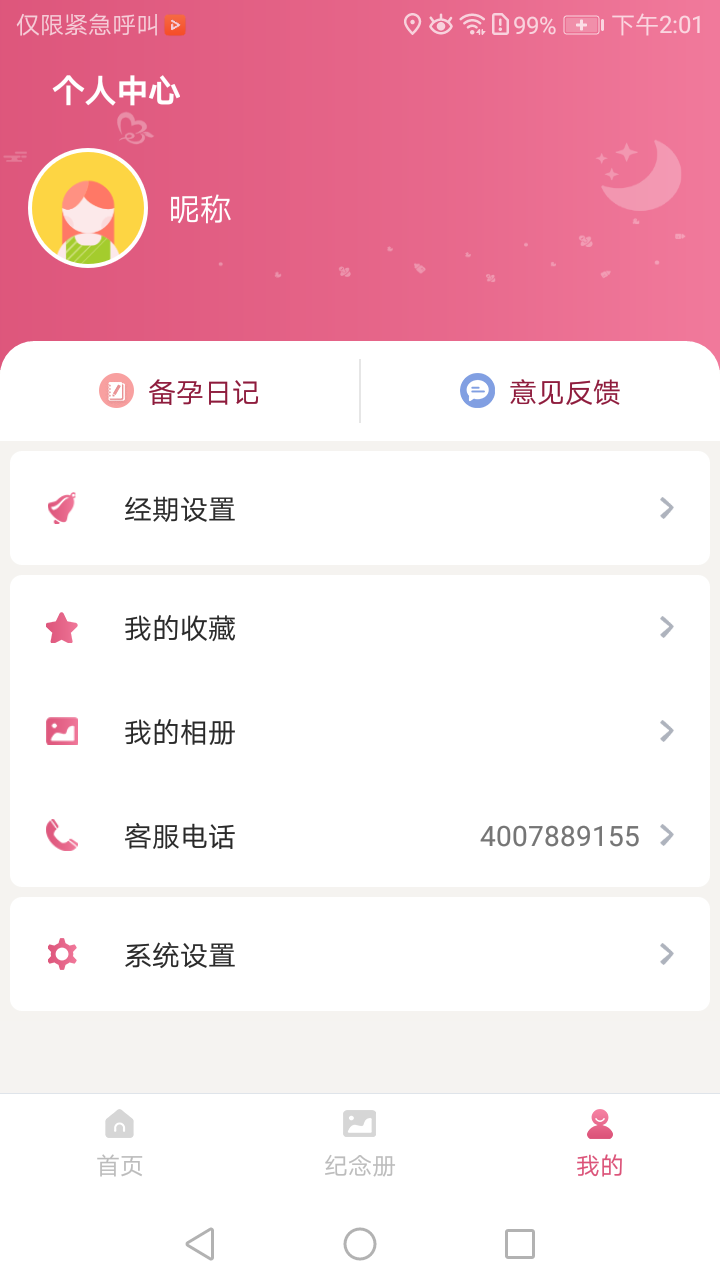Open the 我的相册 photo icon
Screen dimensions: 720x1280
coord(62,731)
